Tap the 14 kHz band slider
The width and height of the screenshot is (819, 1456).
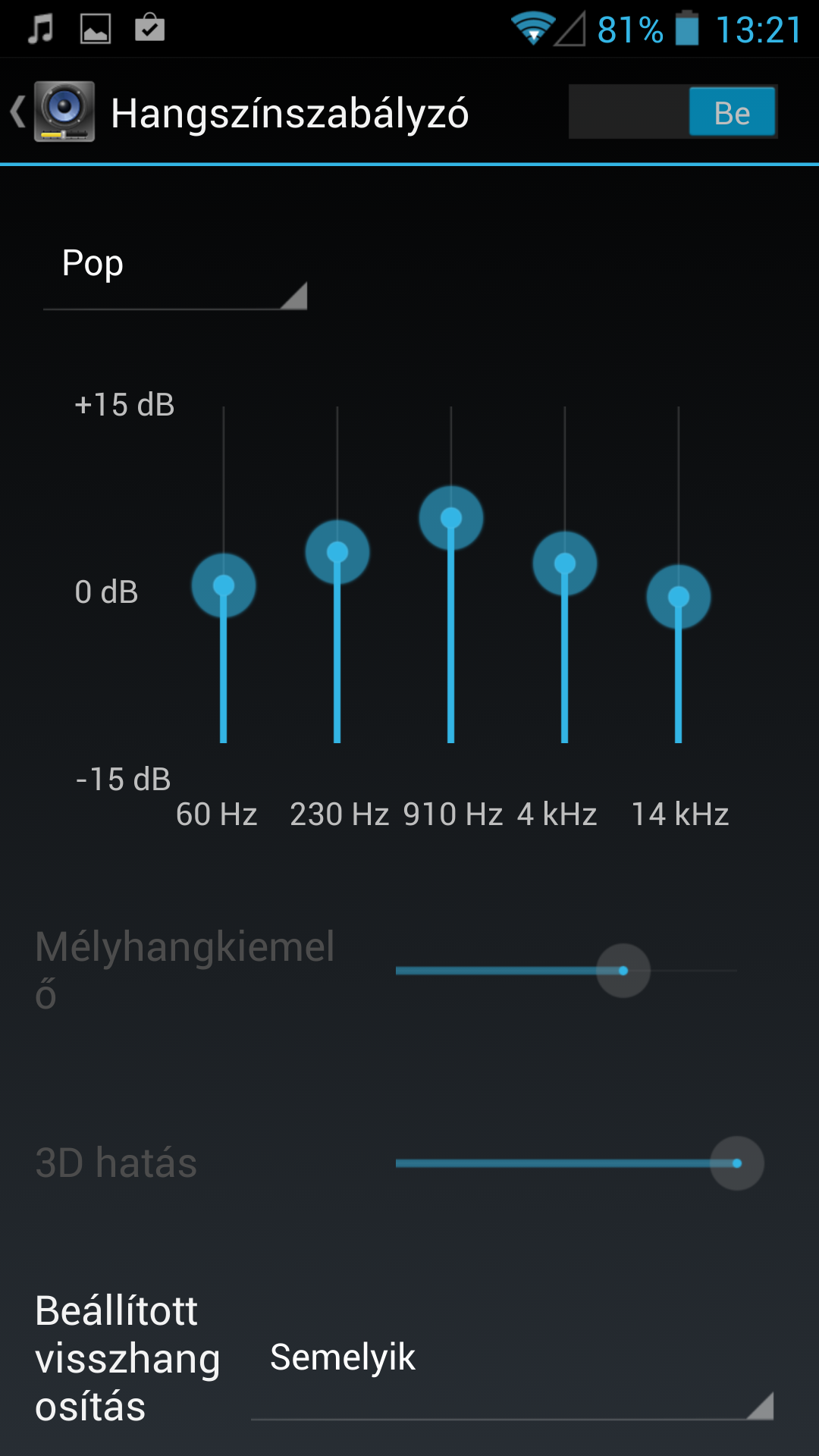pyautogui.click(x=679, y=597)
